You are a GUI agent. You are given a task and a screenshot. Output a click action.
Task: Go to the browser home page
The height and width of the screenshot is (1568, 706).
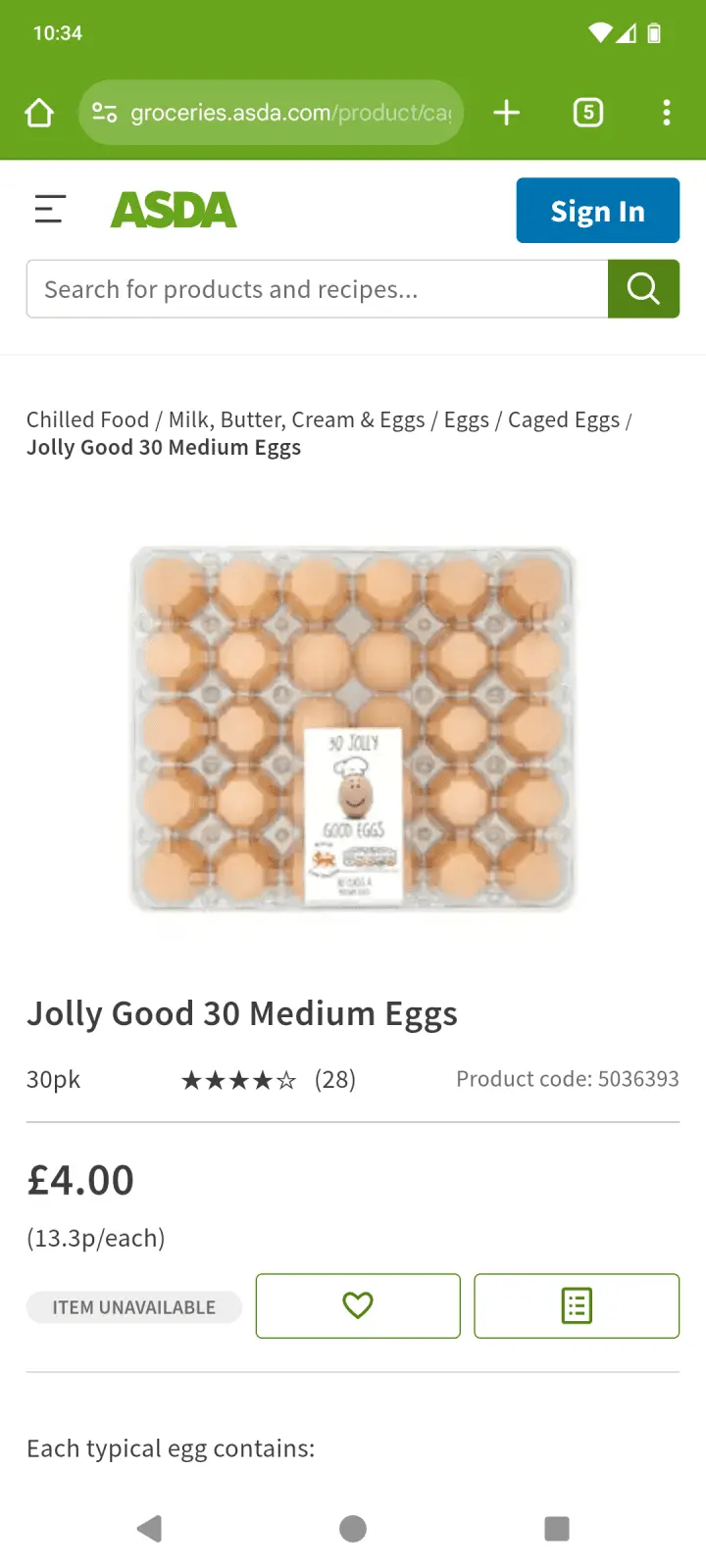[x=39, y=113]
